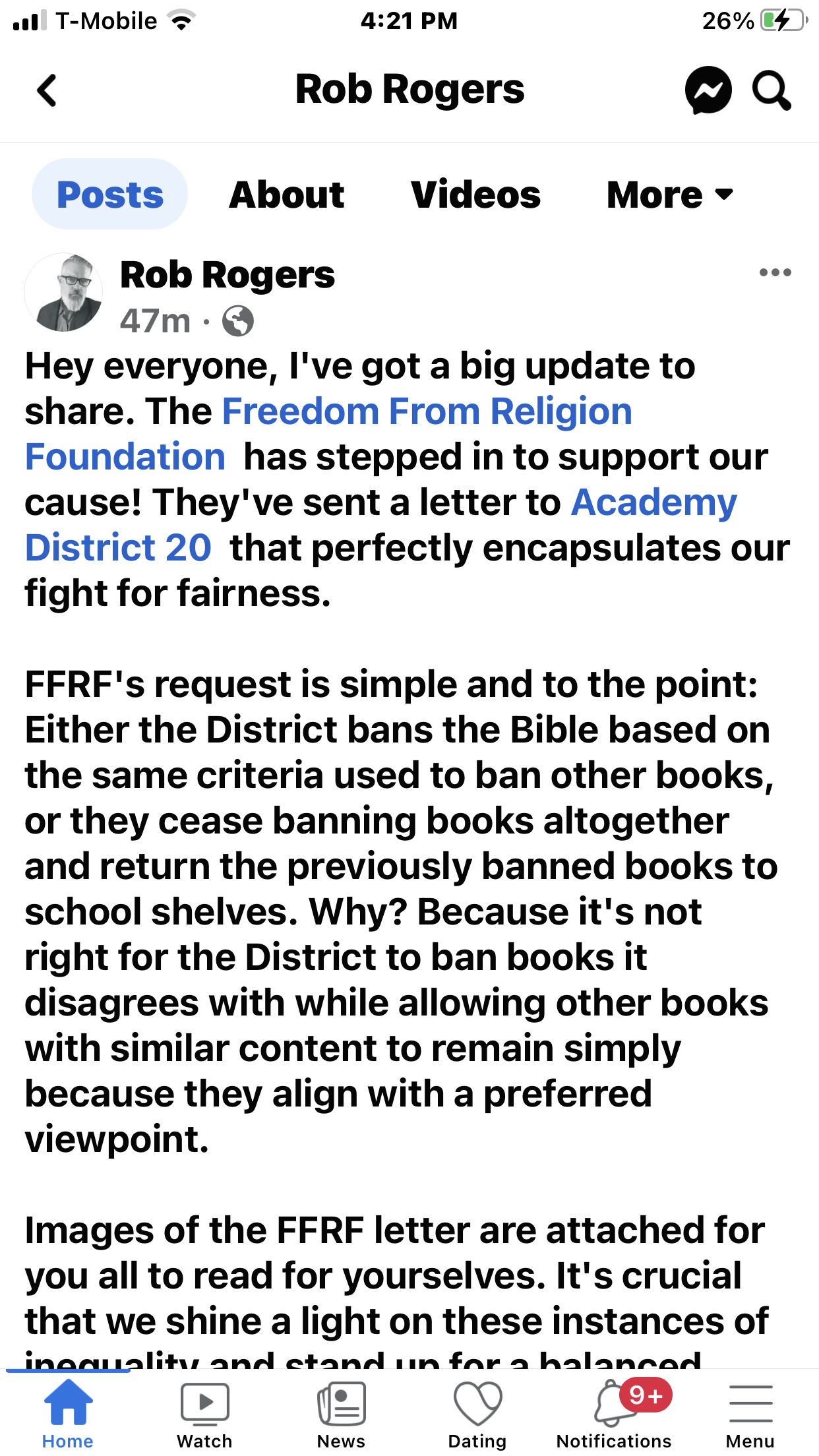Expand the More dropdown
Screen dimensions: 819x1456
(669, 195)
